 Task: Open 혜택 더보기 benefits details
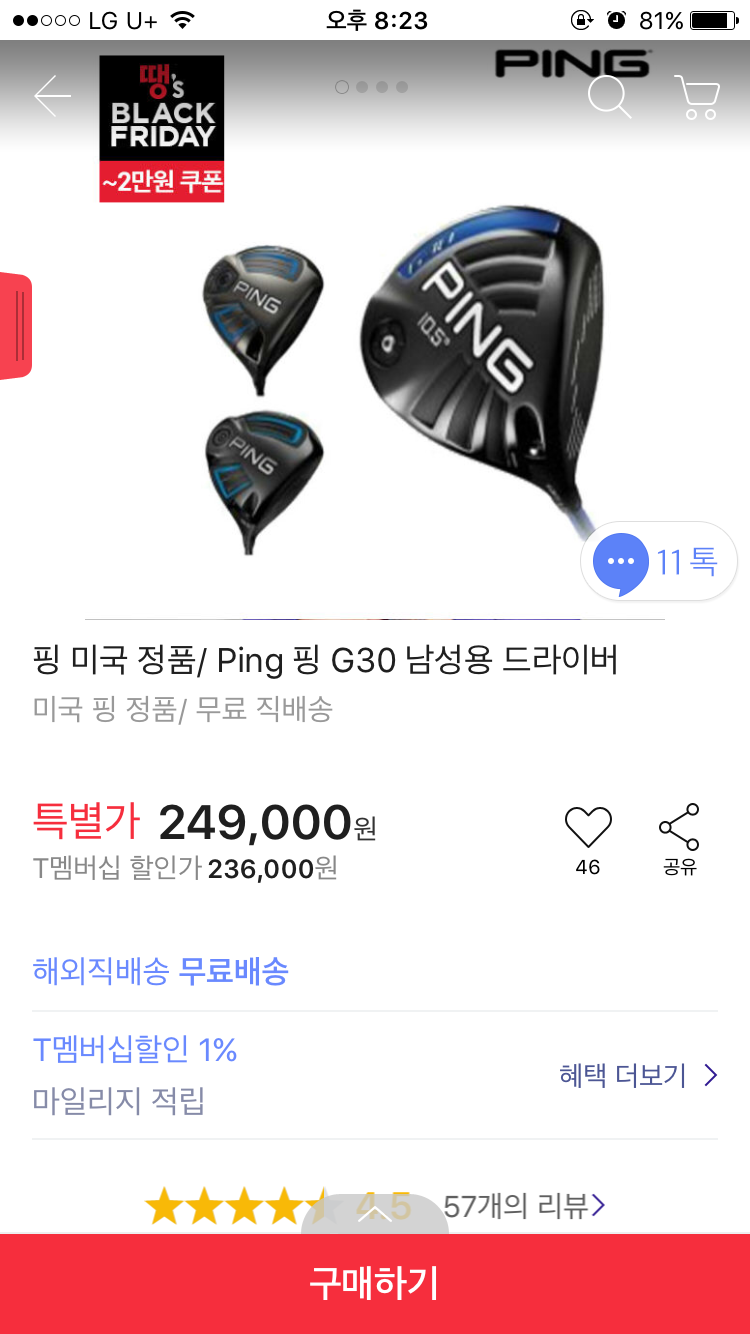(638, 1076)
